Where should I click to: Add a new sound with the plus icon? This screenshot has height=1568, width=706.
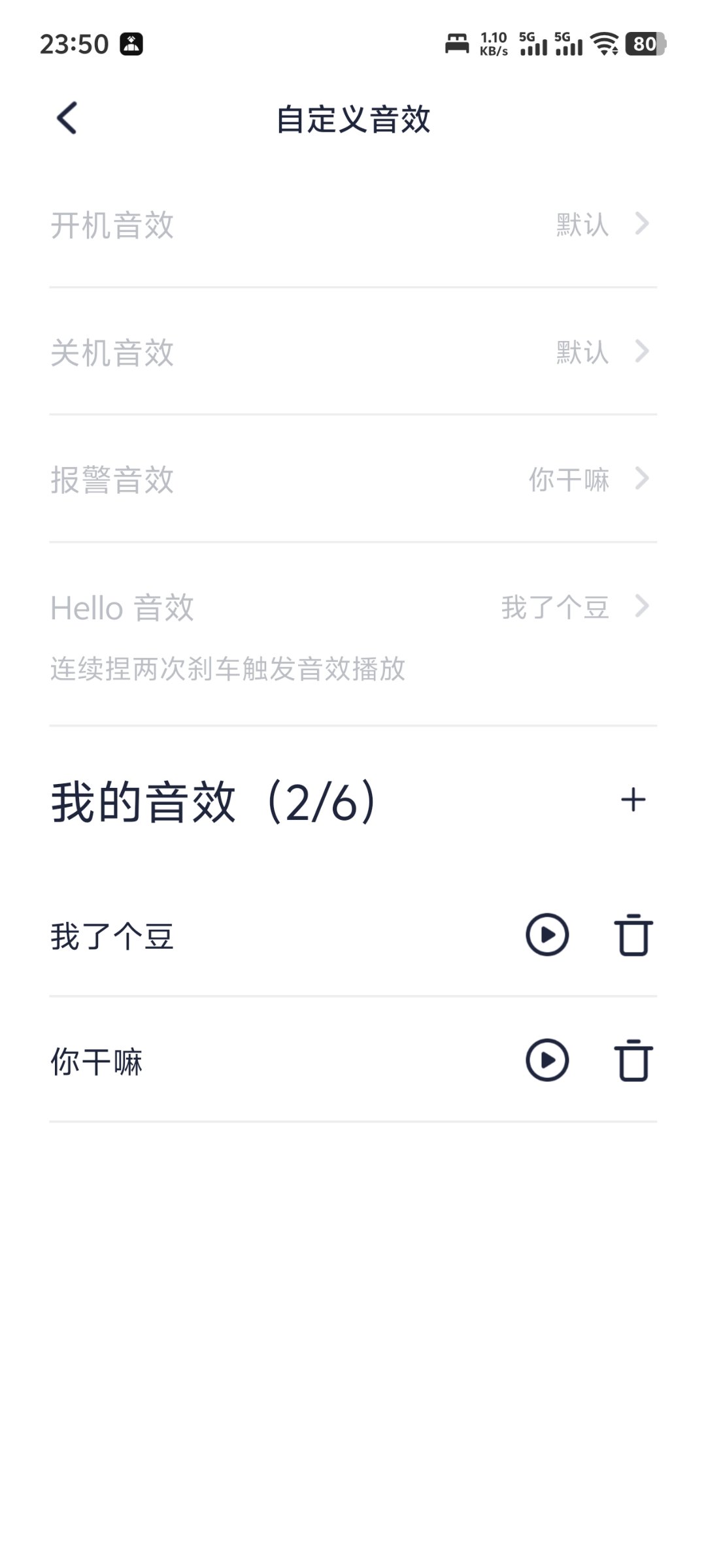pos(633,800)
